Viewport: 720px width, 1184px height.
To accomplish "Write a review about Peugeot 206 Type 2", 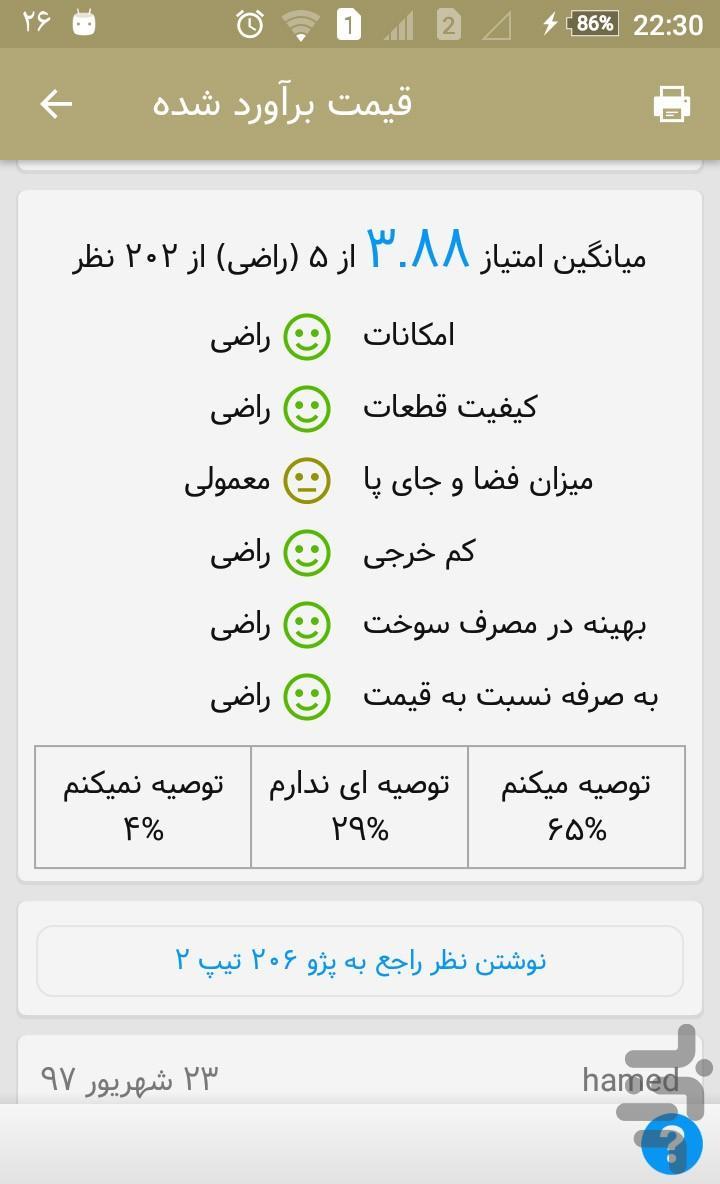I will [360, 961].
